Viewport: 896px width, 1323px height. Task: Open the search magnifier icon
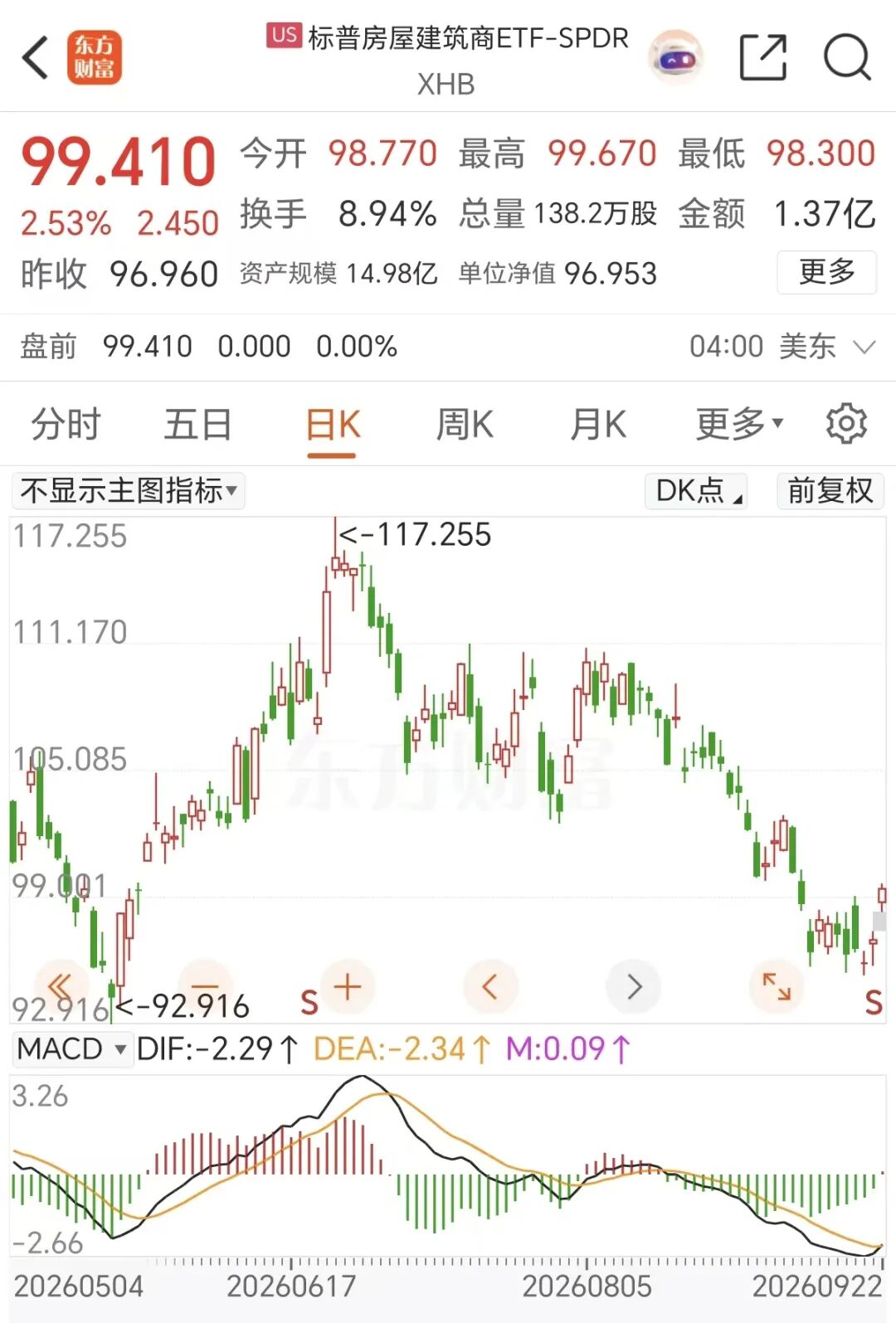pos(847,57)
